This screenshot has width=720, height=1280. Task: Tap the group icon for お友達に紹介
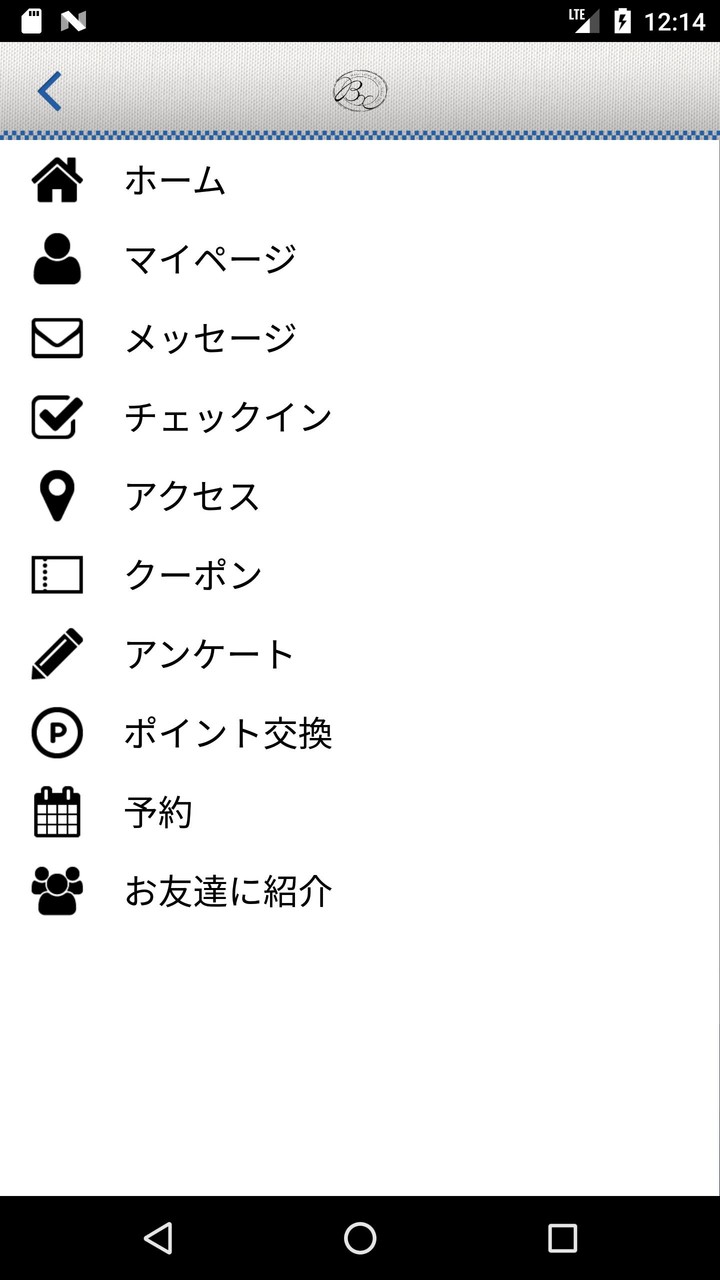tap(56, 891)
